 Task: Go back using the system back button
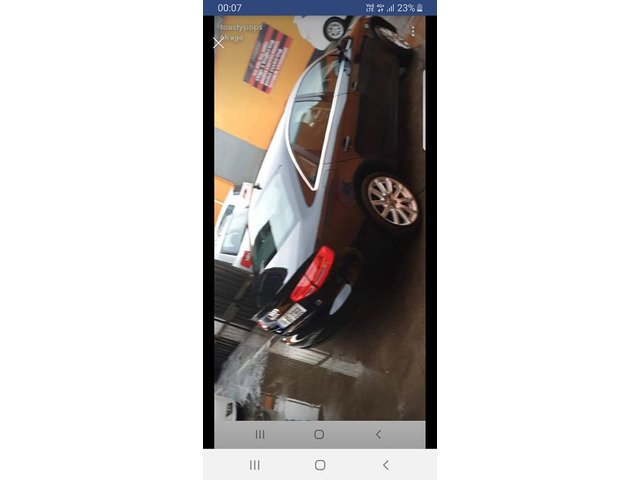click(386, 465)
